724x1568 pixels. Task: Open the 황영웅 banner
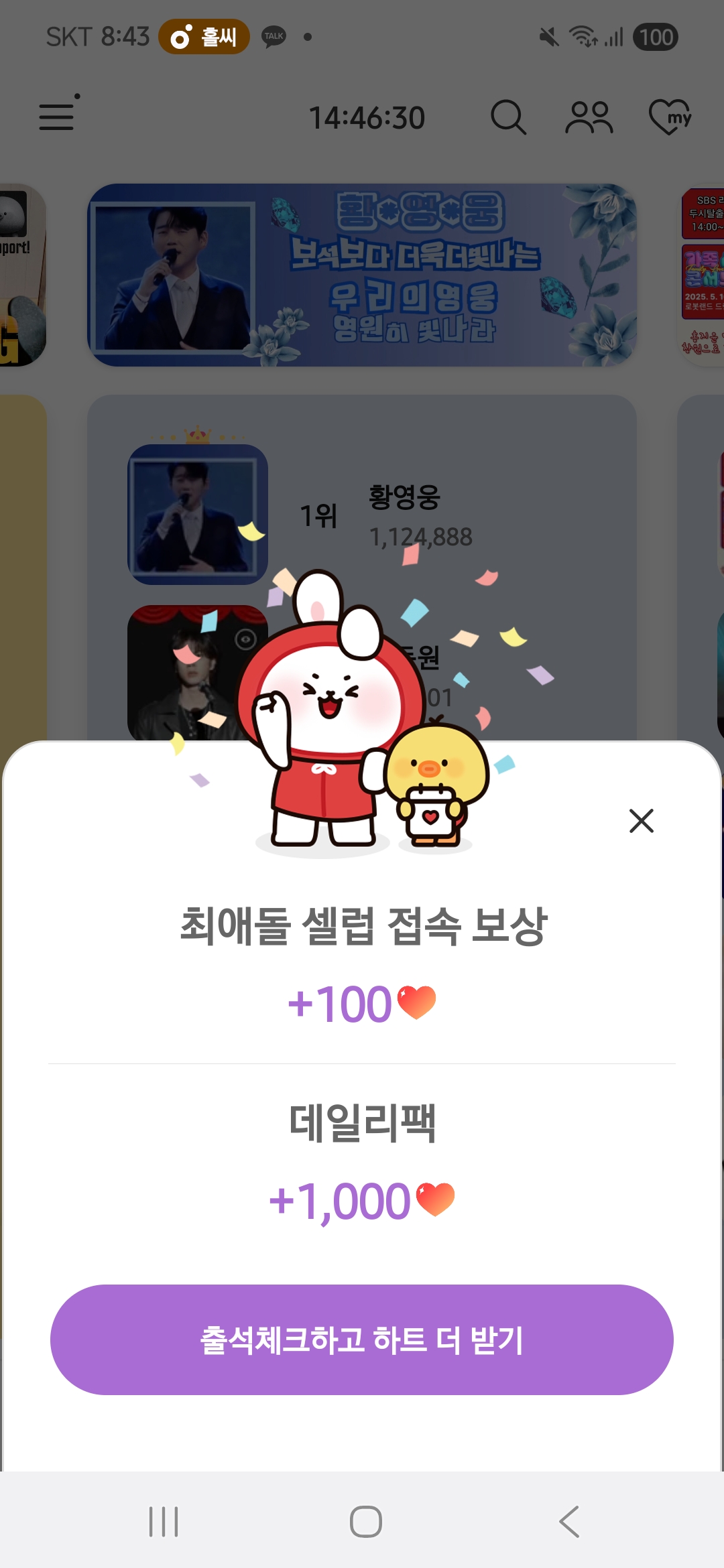(x=362, y=275)
